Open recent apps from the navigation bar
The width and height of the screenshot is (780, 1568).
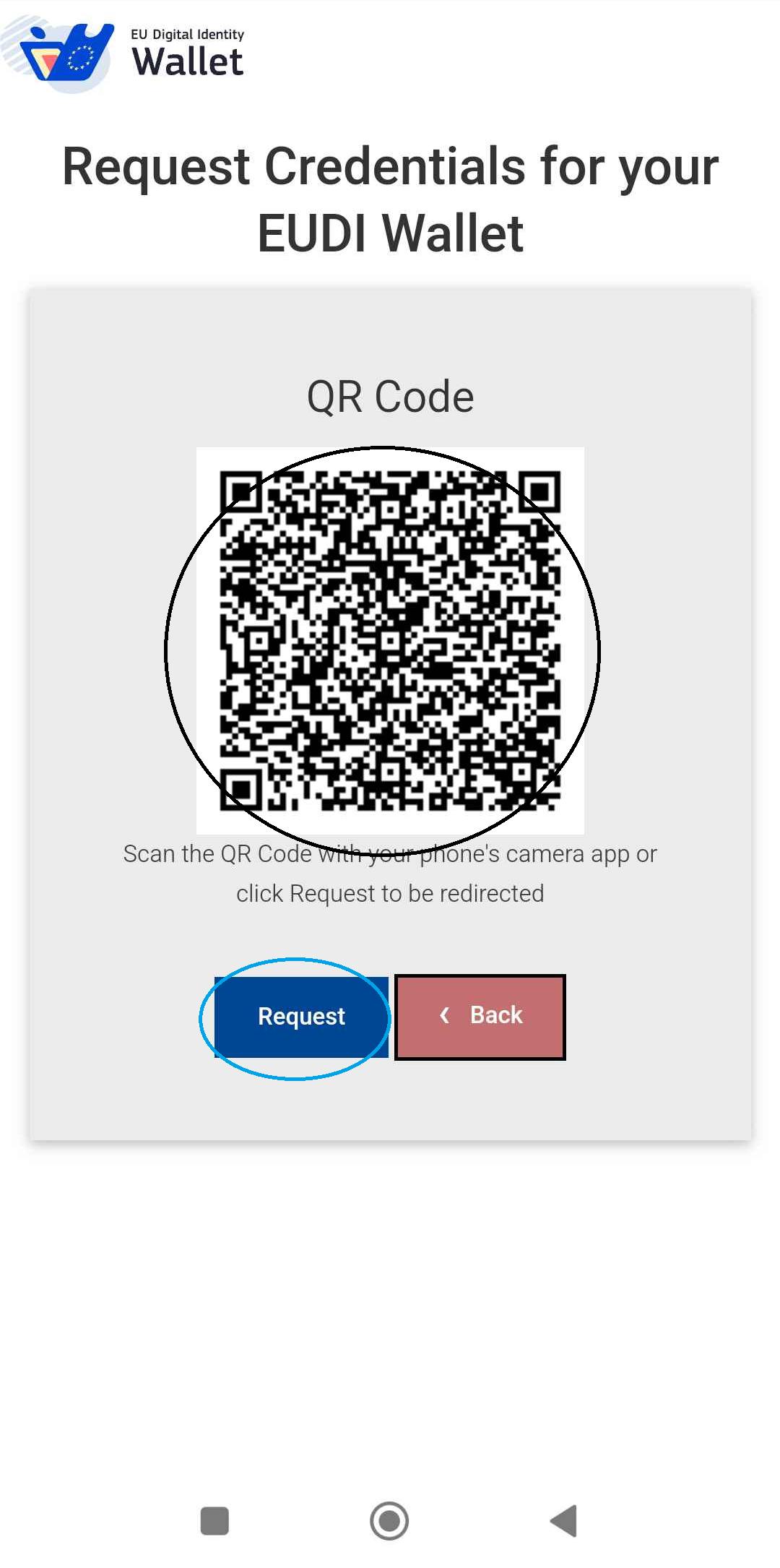pyautogui.click(x=214, y=1520)
